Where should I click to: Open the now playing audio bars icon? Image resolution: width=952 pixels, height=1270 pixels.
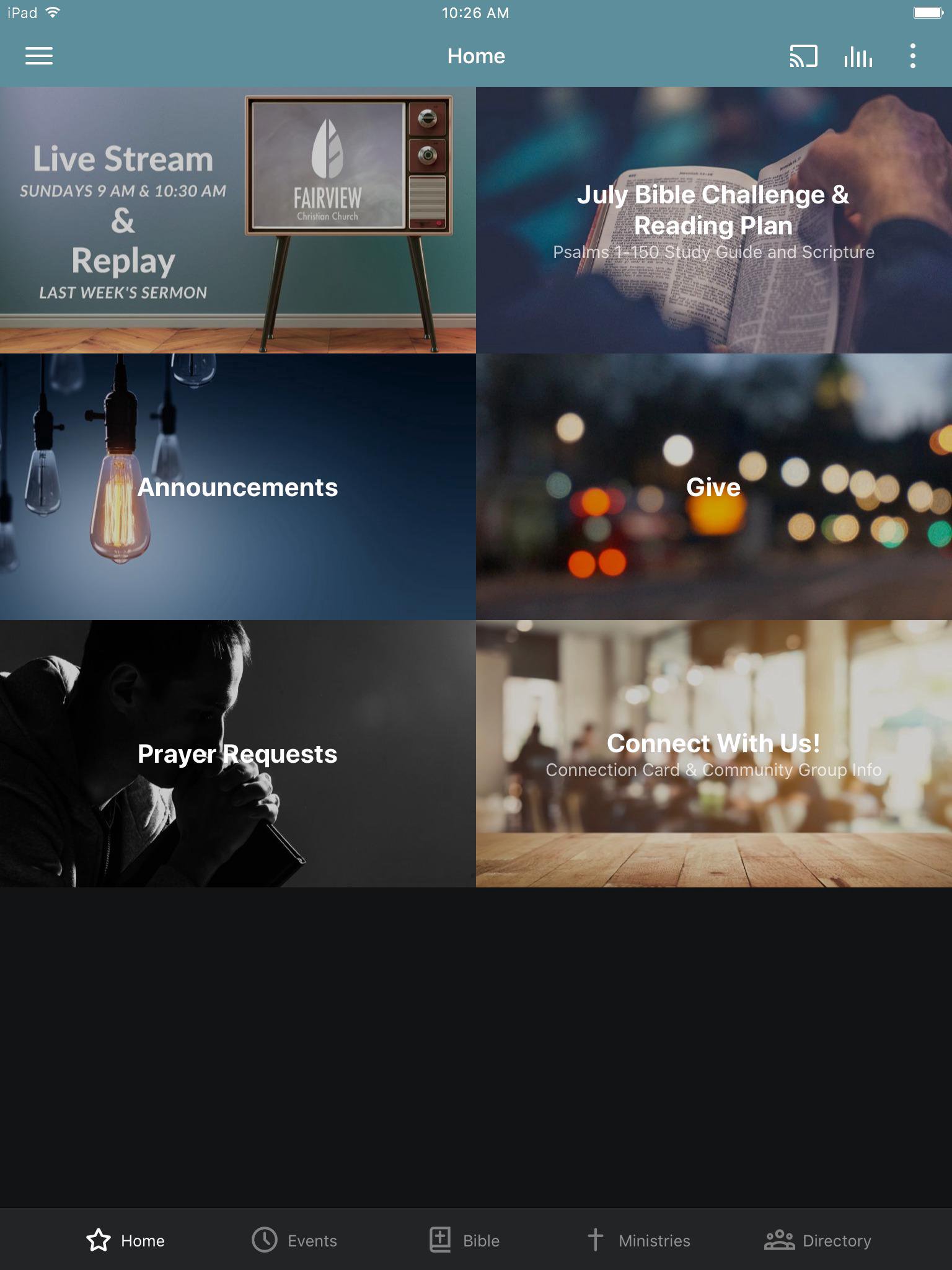858,56
